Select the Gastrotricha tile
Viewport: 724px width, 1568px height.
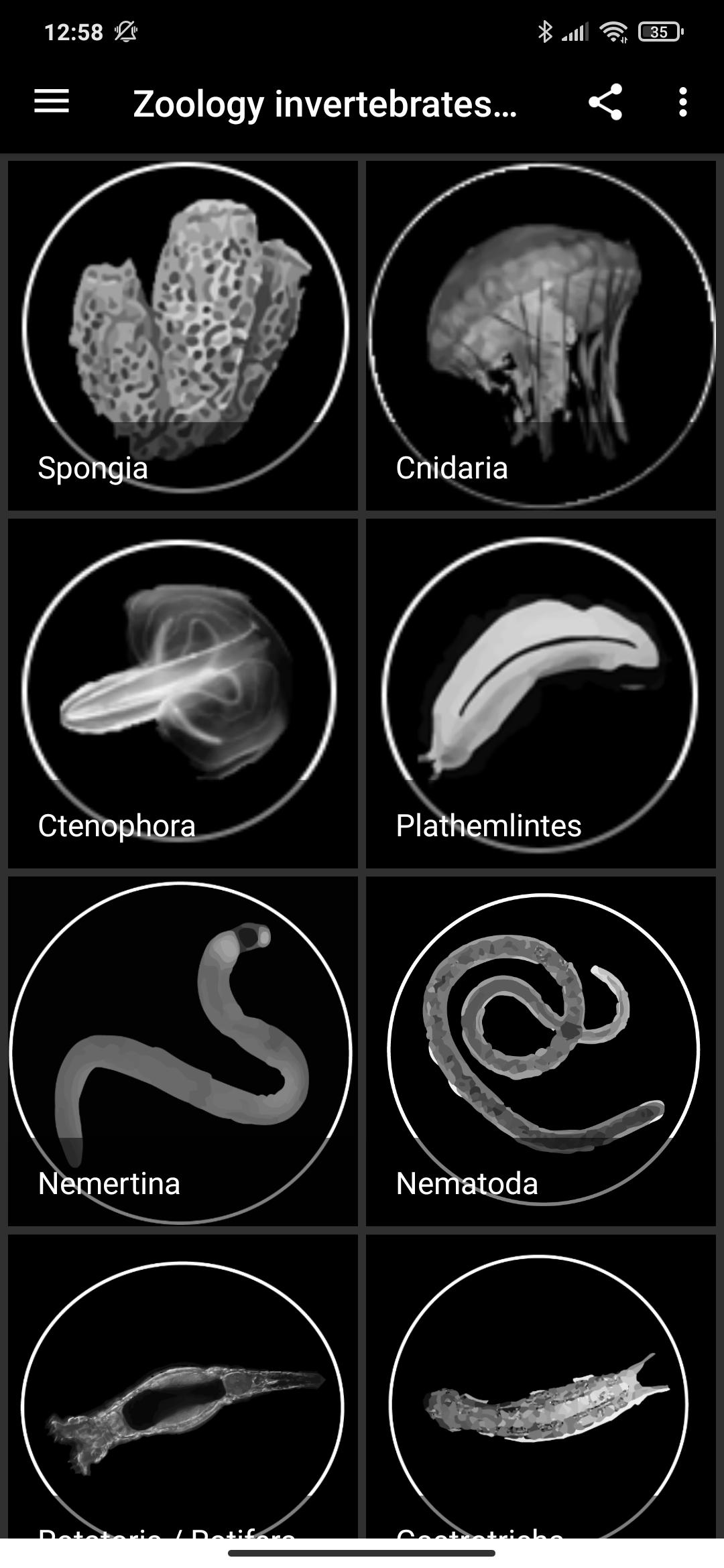pyautogui.click(x=541, y=1387)
